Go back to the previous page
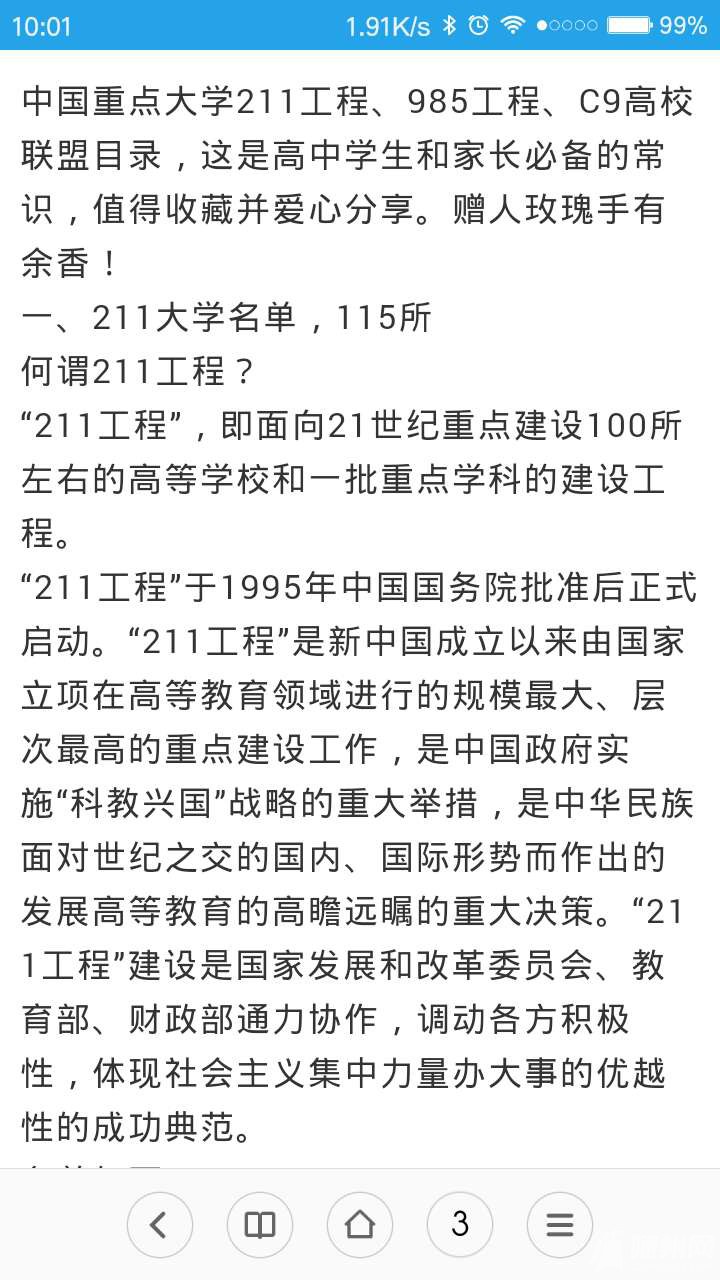Viewport: 720px width, 1280px height. [160, 1225]
